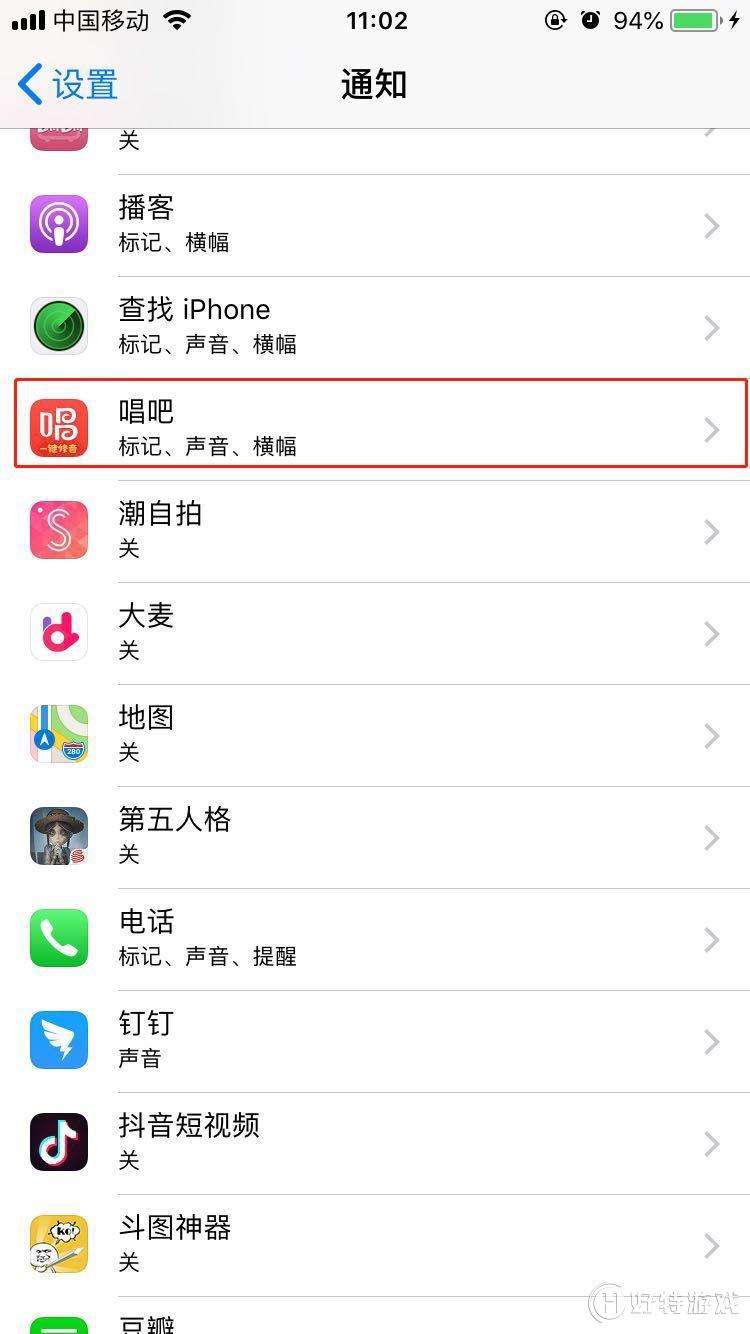Select the 钉钉 row

coord(375,1042)
